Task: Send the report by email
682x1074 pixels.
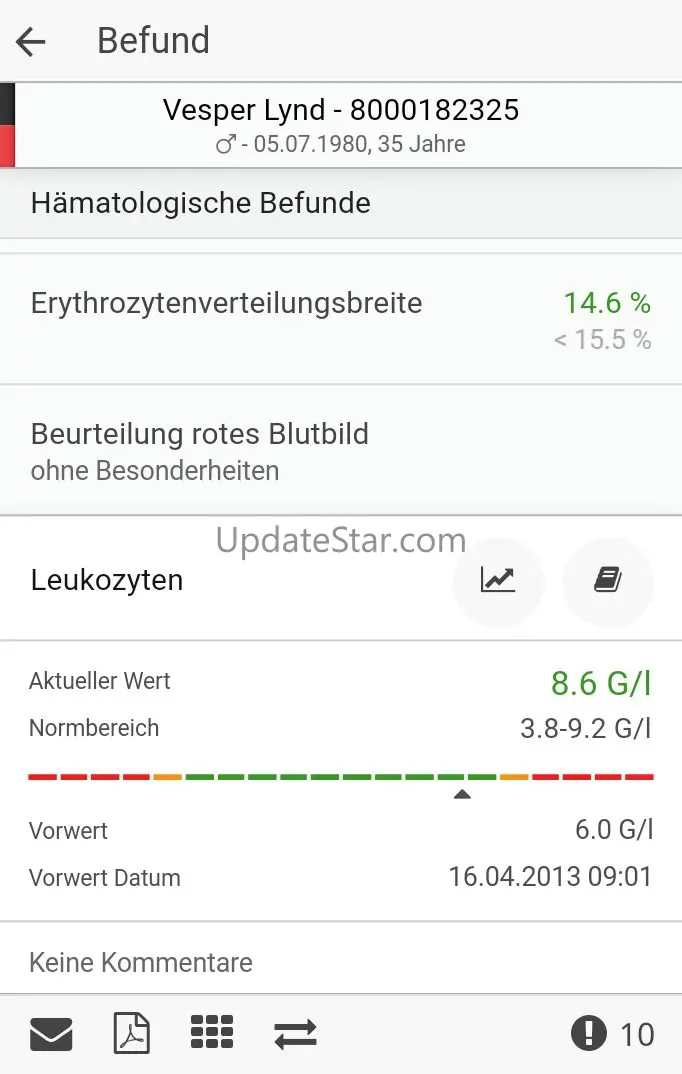Action: [x=51, y=1034]
